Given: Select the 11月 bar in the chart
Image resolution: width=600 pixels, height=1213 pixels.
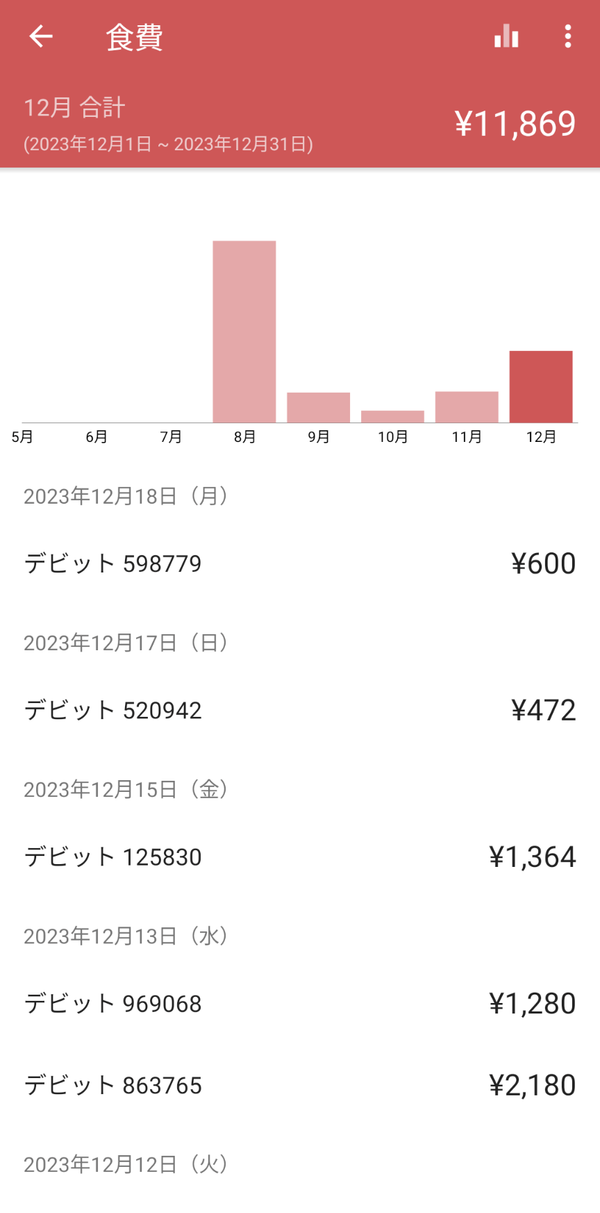Looking at the screenshot, I should [x=466, y=407].
